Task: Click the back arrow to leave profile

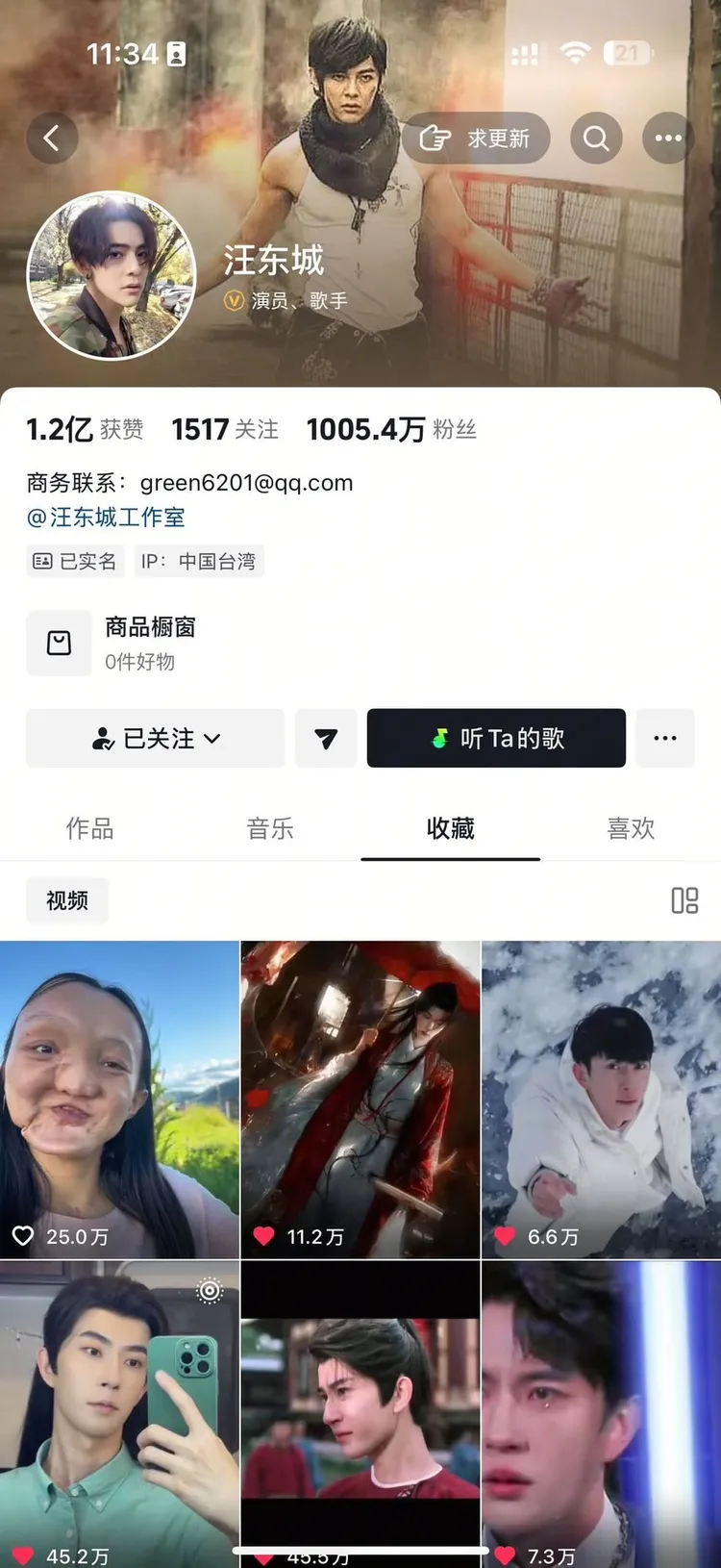Action: coord(53,138)
